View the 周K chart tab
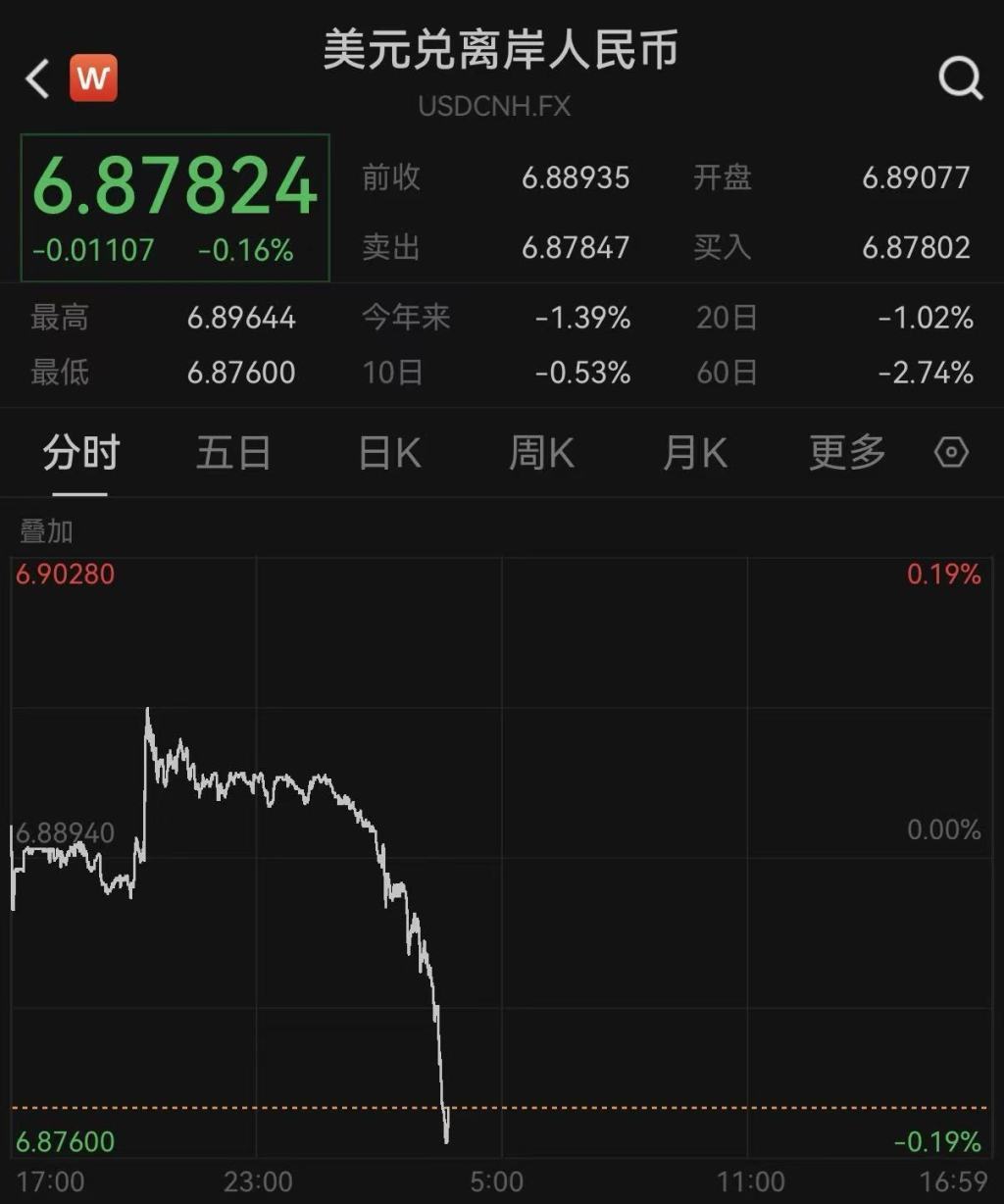The image size is (1004, 1204). pos(541,453)
